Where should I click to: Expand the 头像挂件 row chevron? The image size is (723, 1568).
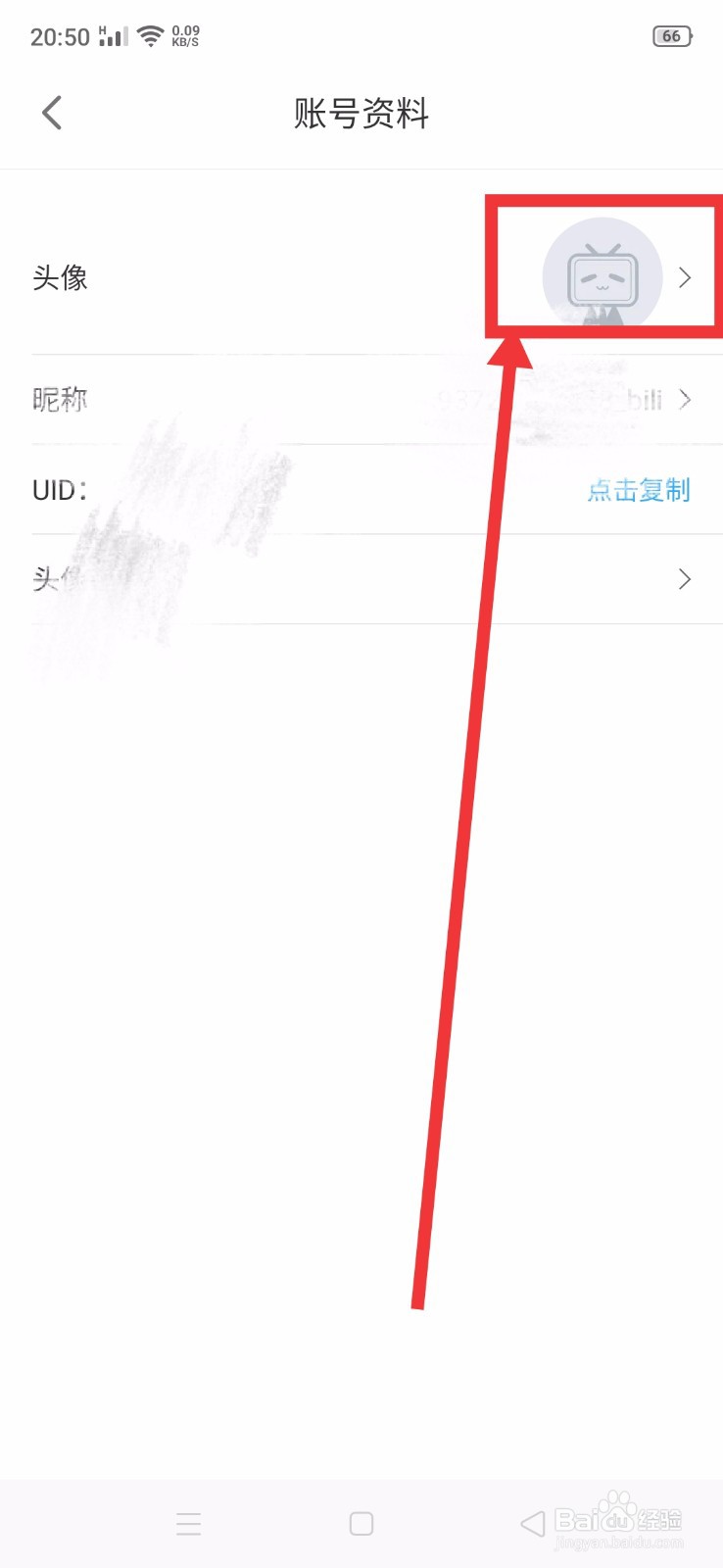pyautogui.click(x=685, y=578)
